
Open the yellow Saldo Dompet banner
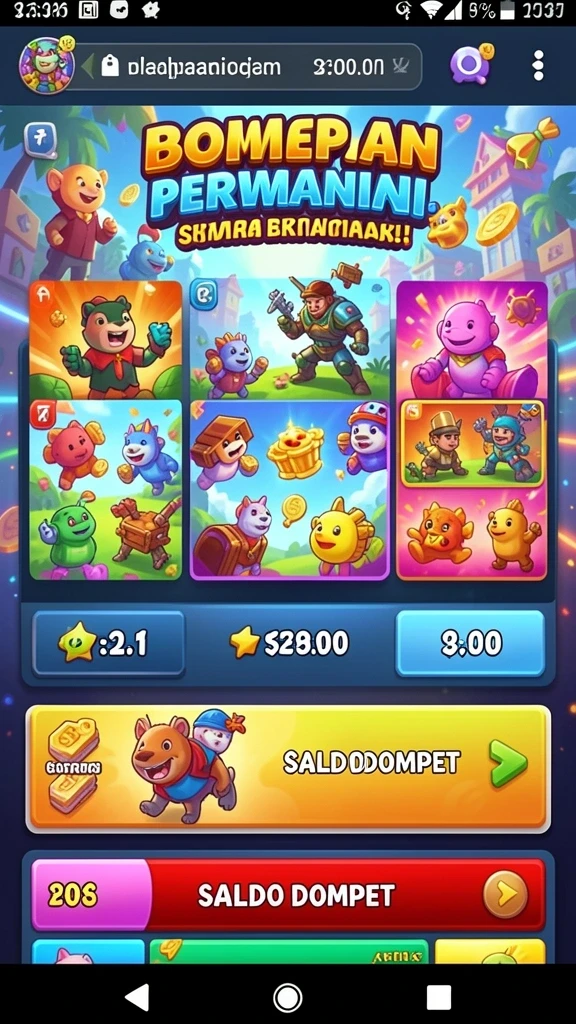pyautogui.click(x=288, y=769)
